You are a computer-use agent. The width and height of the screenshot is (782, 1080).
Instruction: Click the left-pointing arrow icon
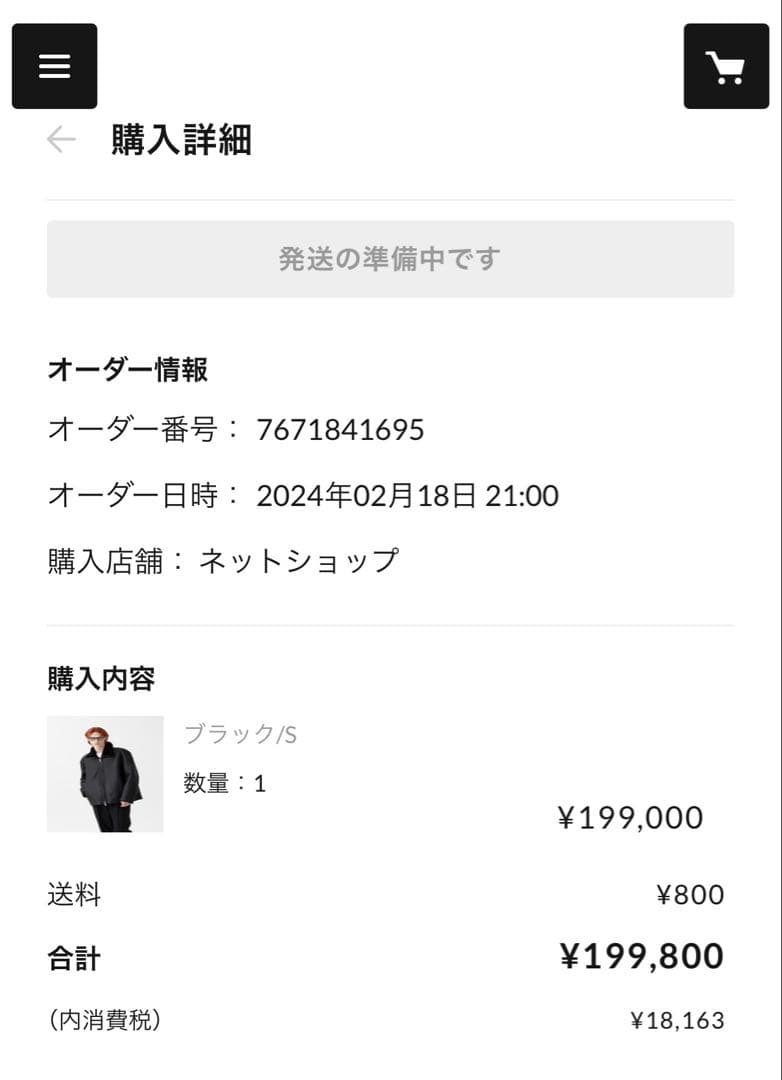(62, 141)
